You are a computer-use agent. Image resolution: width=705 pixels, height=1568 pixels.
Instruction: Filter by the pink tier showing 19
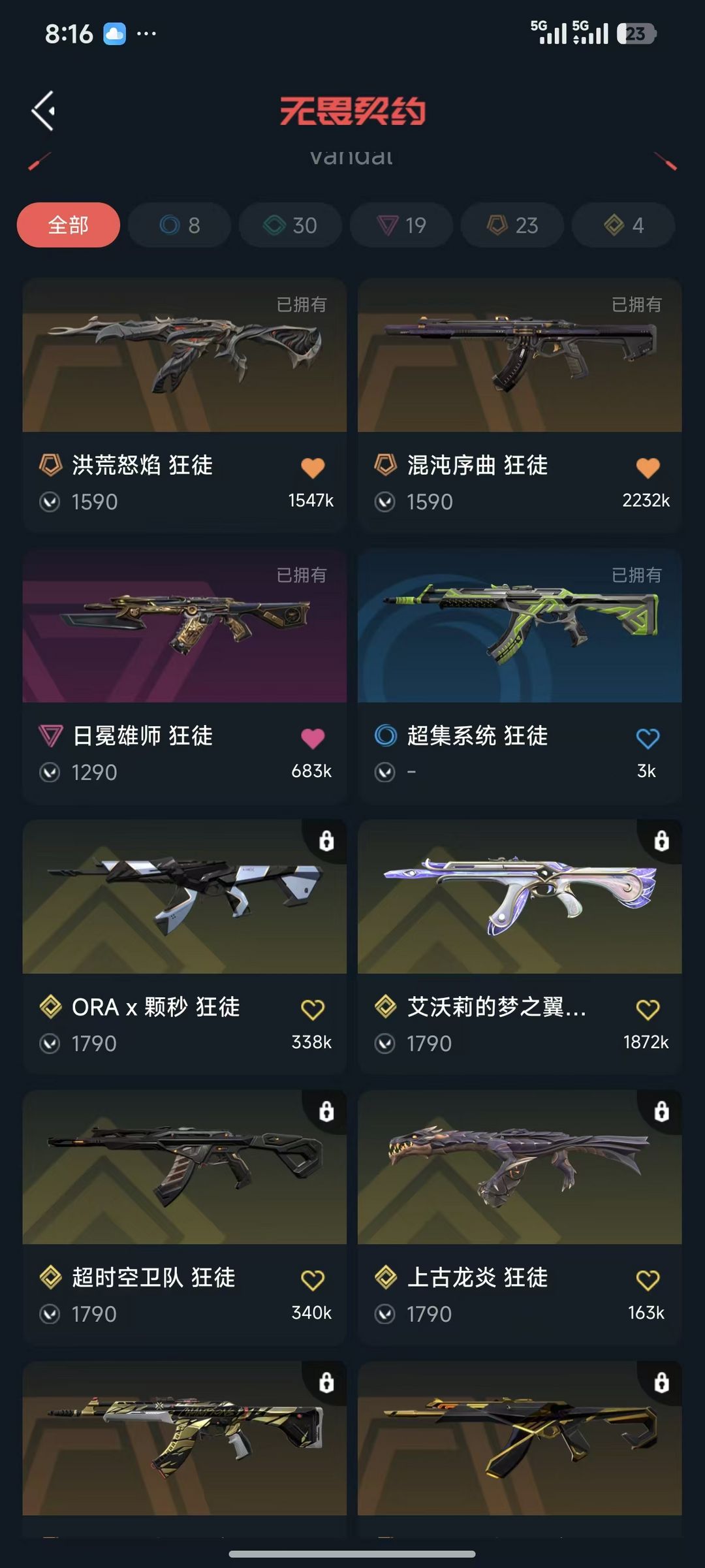pyautogui.click(x=401, y=225)
